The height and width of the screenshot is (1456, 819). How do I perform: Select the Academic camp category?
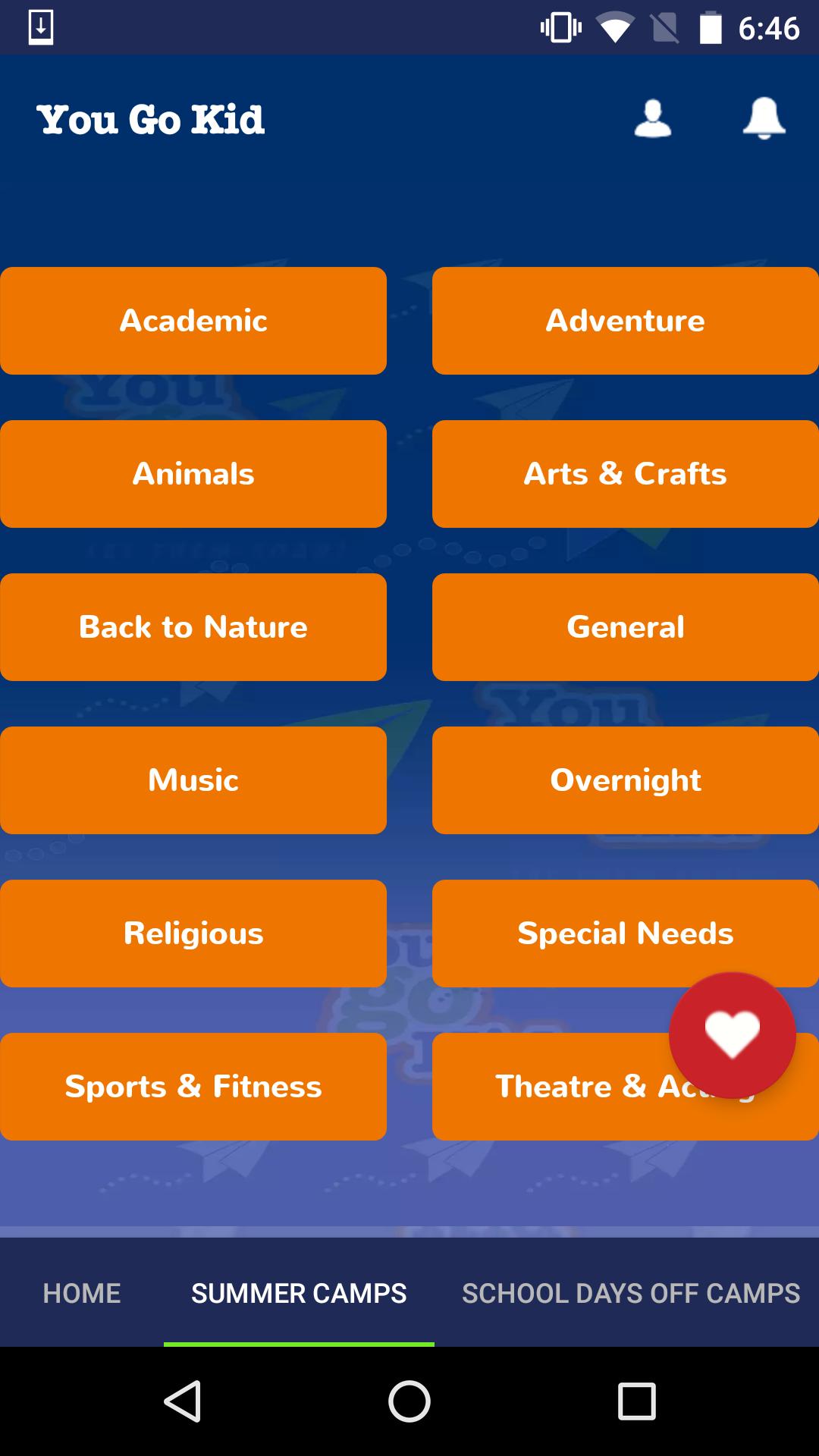tap(193, 321)
